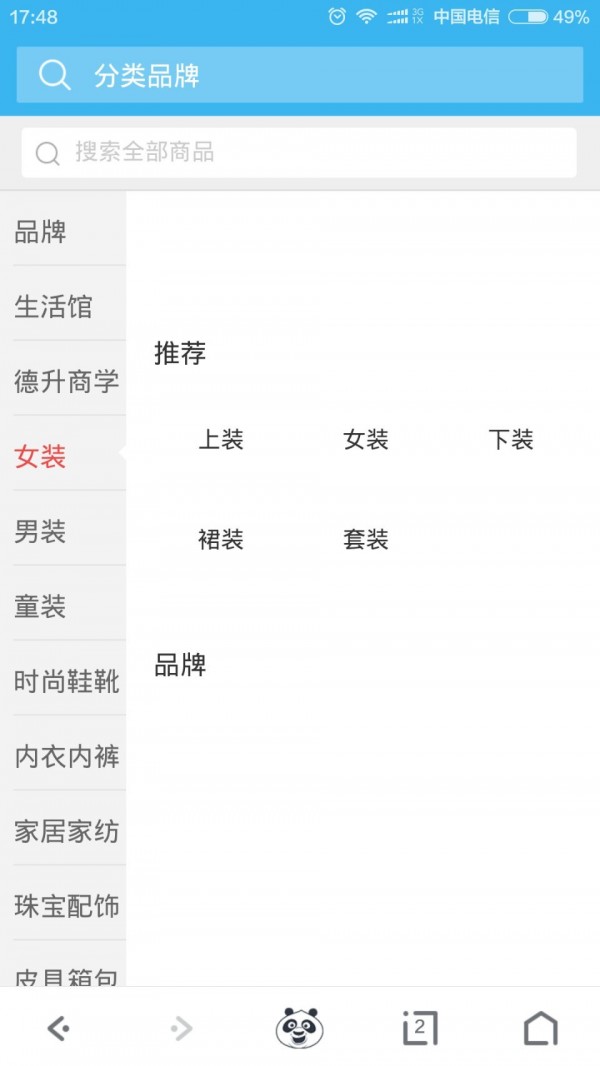600x1066 pixels.
Task: Tap the 分类品牌 browser address bar
Action: [300, 75]
